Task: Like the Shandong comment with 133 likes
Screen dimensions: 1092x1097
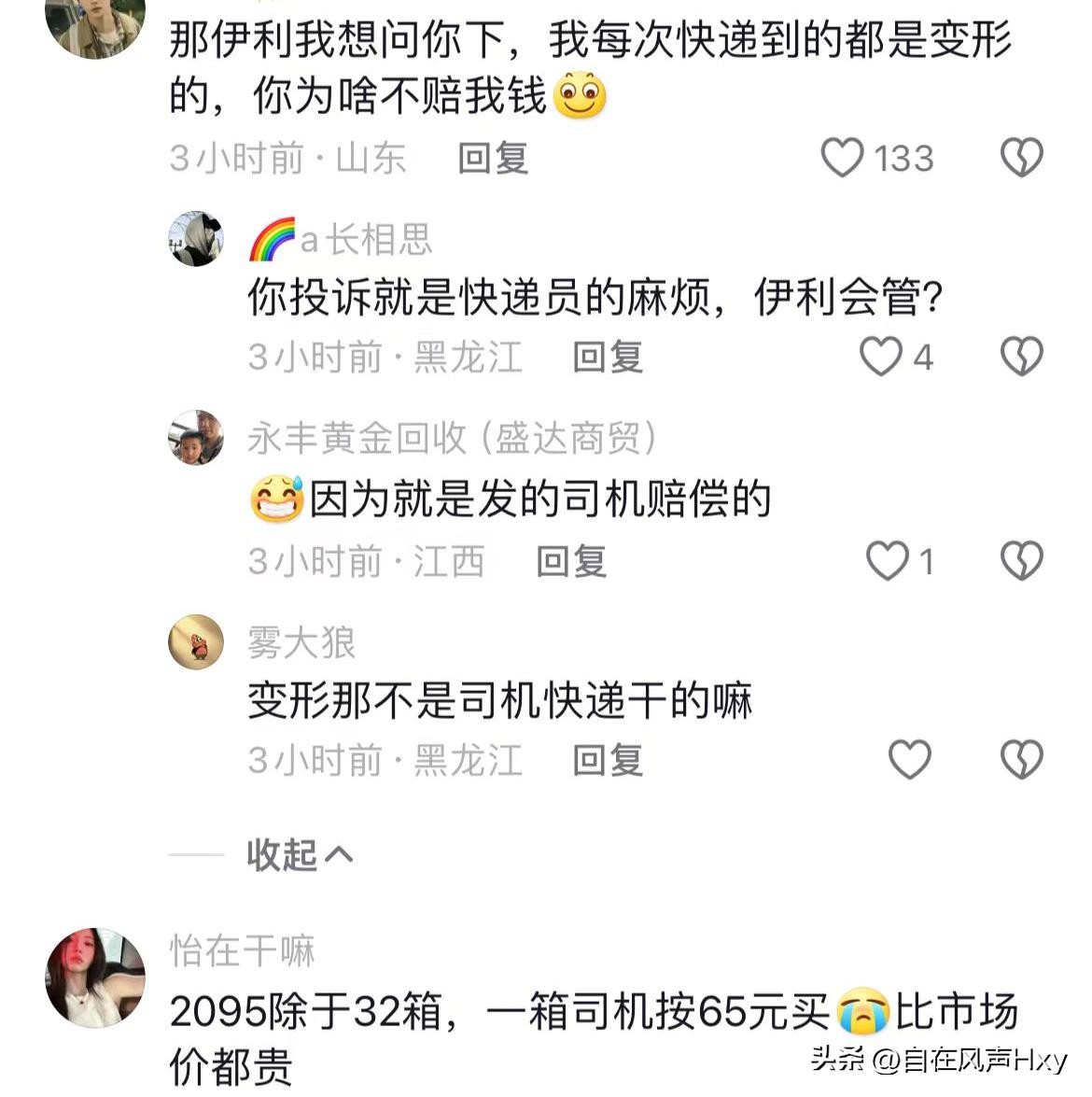Action: [x=842, y=158]
